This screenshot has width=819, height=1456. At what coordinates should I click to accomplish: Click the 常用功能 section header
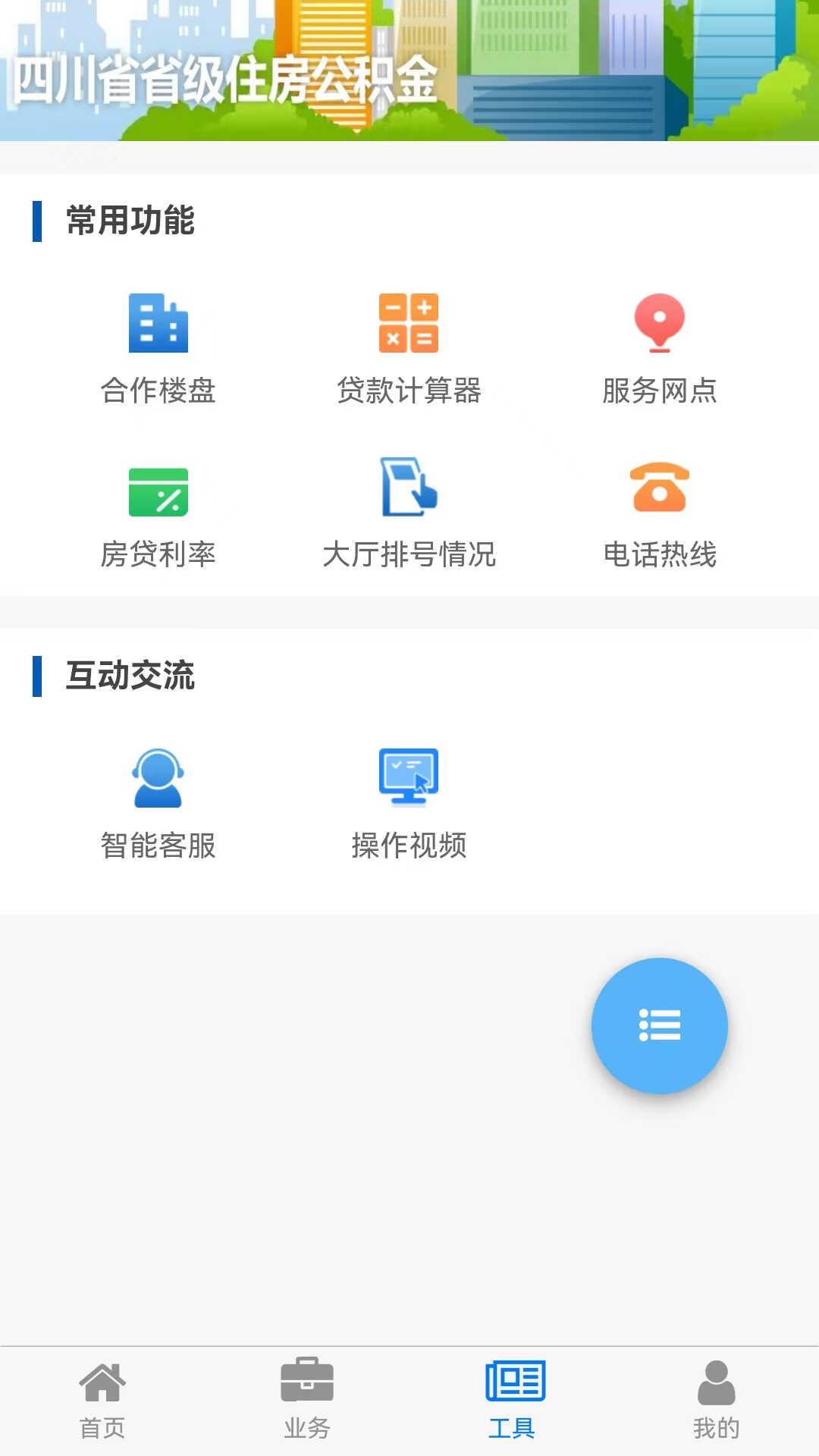(130, 221)
